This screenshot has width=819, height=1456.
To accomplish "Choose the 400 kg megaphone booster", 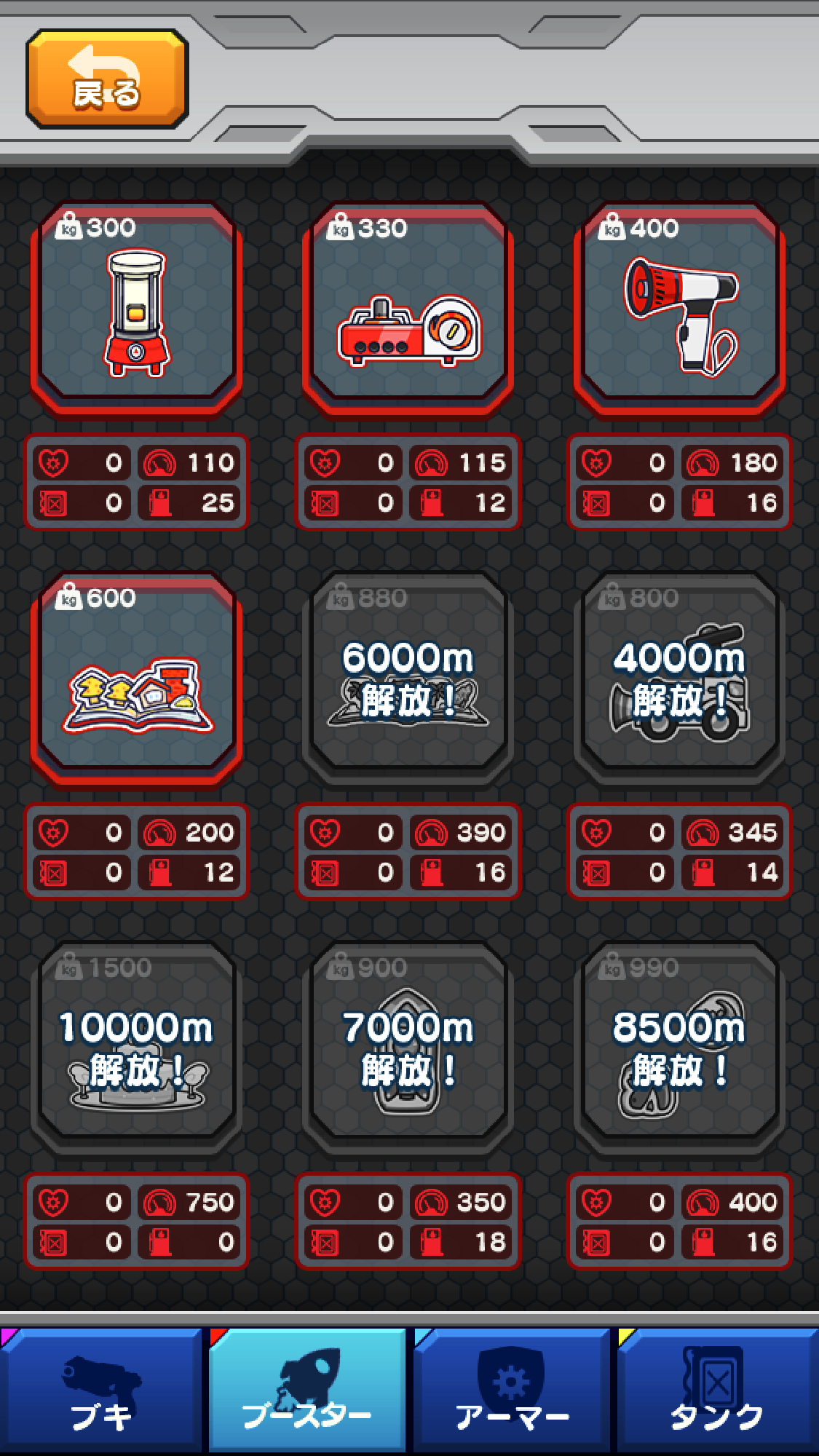I will pyautogui.click(x=679, y=309).
